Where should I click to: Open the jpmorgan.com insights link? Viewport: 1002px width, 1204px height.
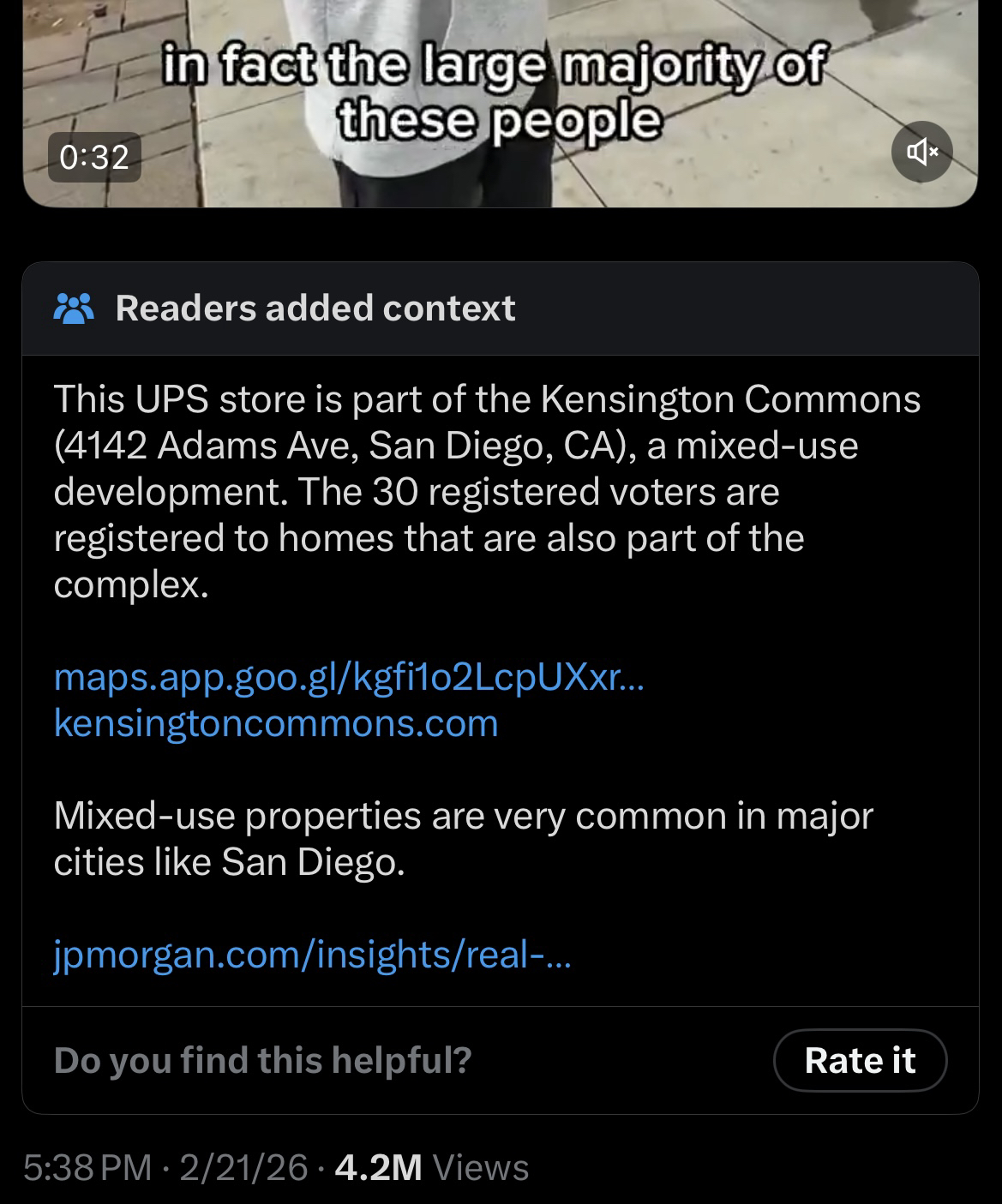[311, 954]
